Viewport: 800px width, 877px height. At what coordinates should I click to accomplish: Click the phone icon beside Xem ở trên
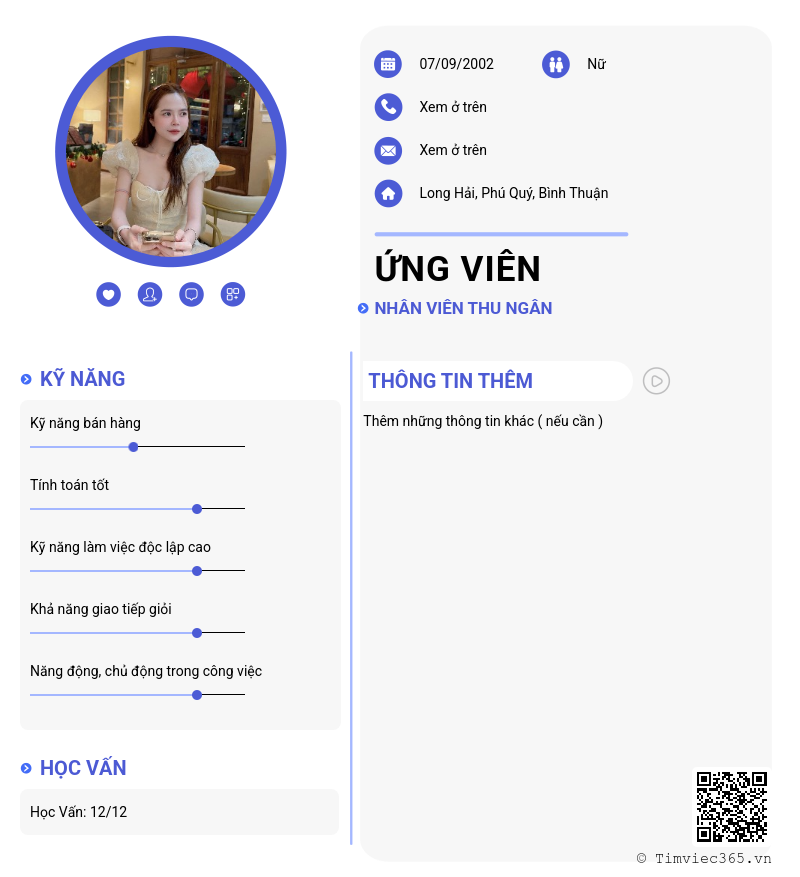pyautogui.click(x=388, y=107)
